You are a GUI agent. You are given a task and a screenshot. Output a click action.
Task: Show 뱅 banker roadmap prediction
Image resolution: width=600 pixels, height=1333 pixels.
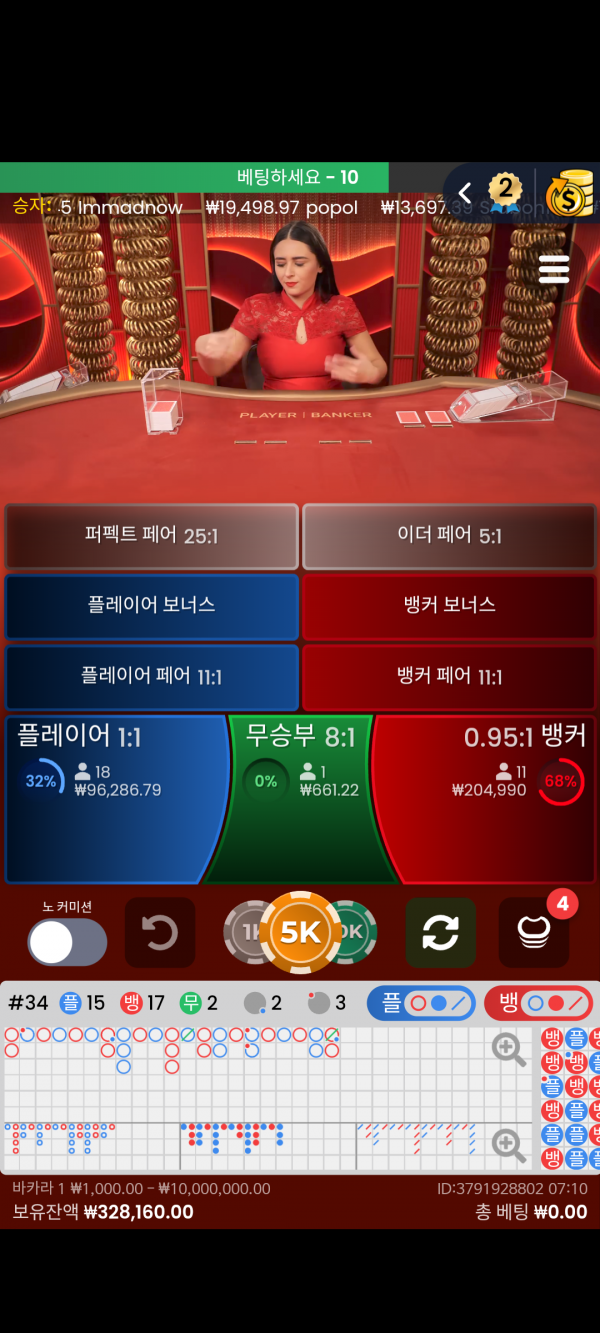point(538,1003)
